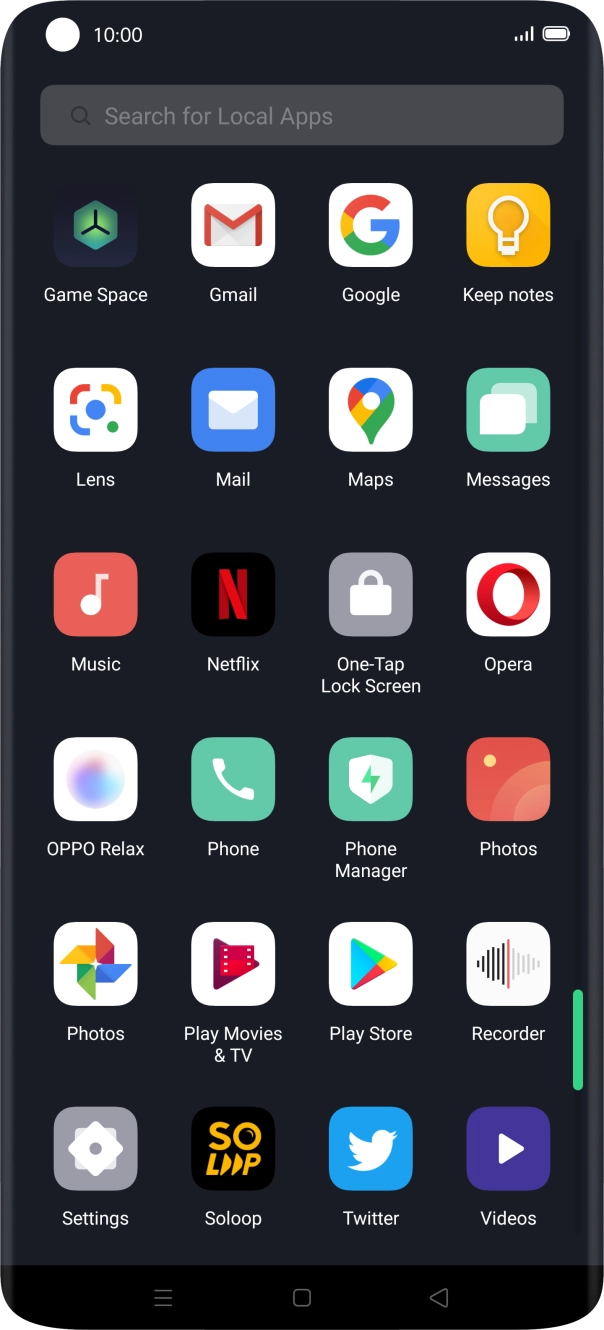The width and height of the screenshot is (604, 1330).
Task: Launch Twitter
Action: tap(371, 1149)
